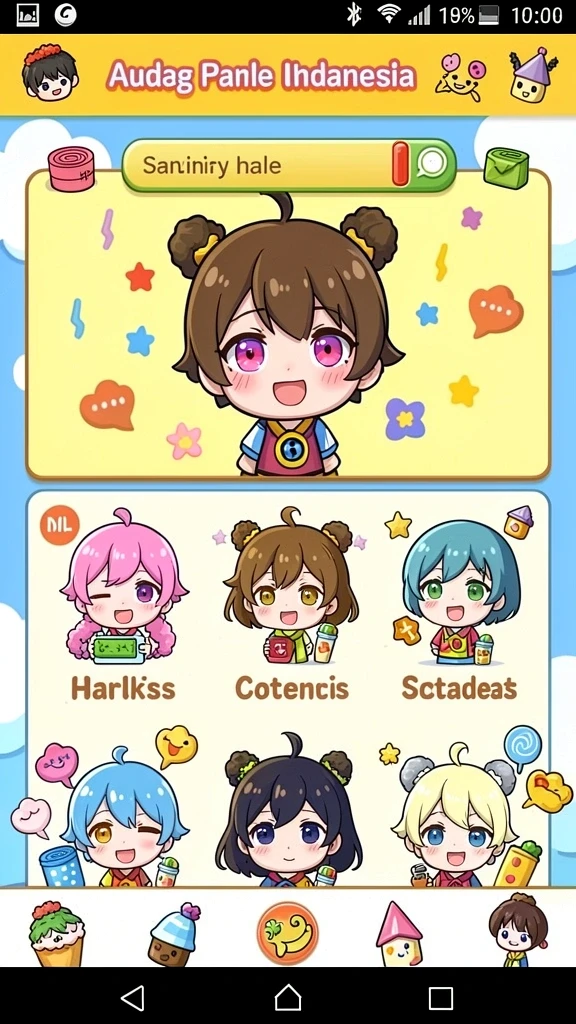
Task: Open the brown-haired girl profile tab
Action: pos(519,930)
